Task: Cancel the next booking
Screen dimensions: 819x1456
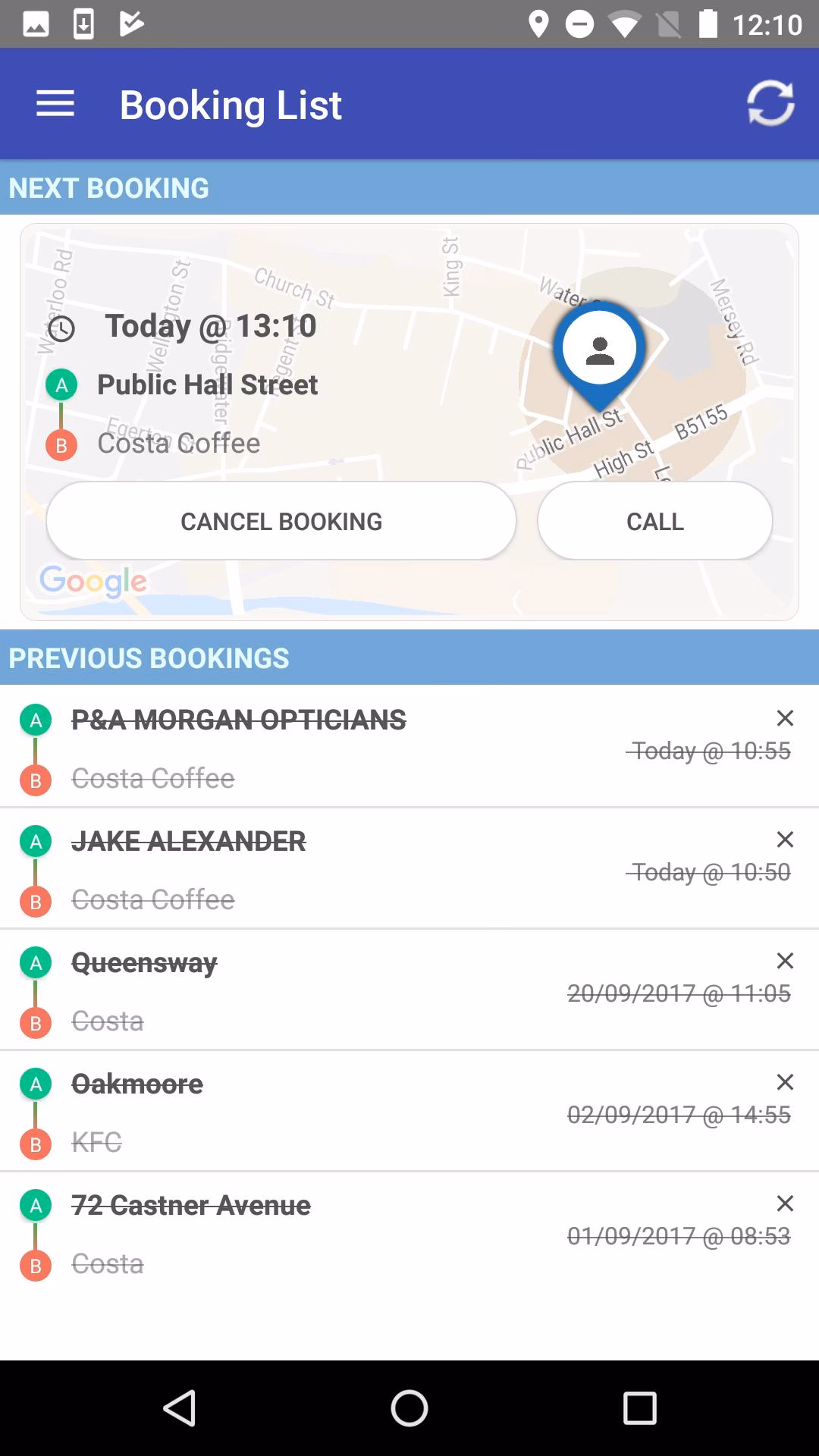Action: point(281,521)
